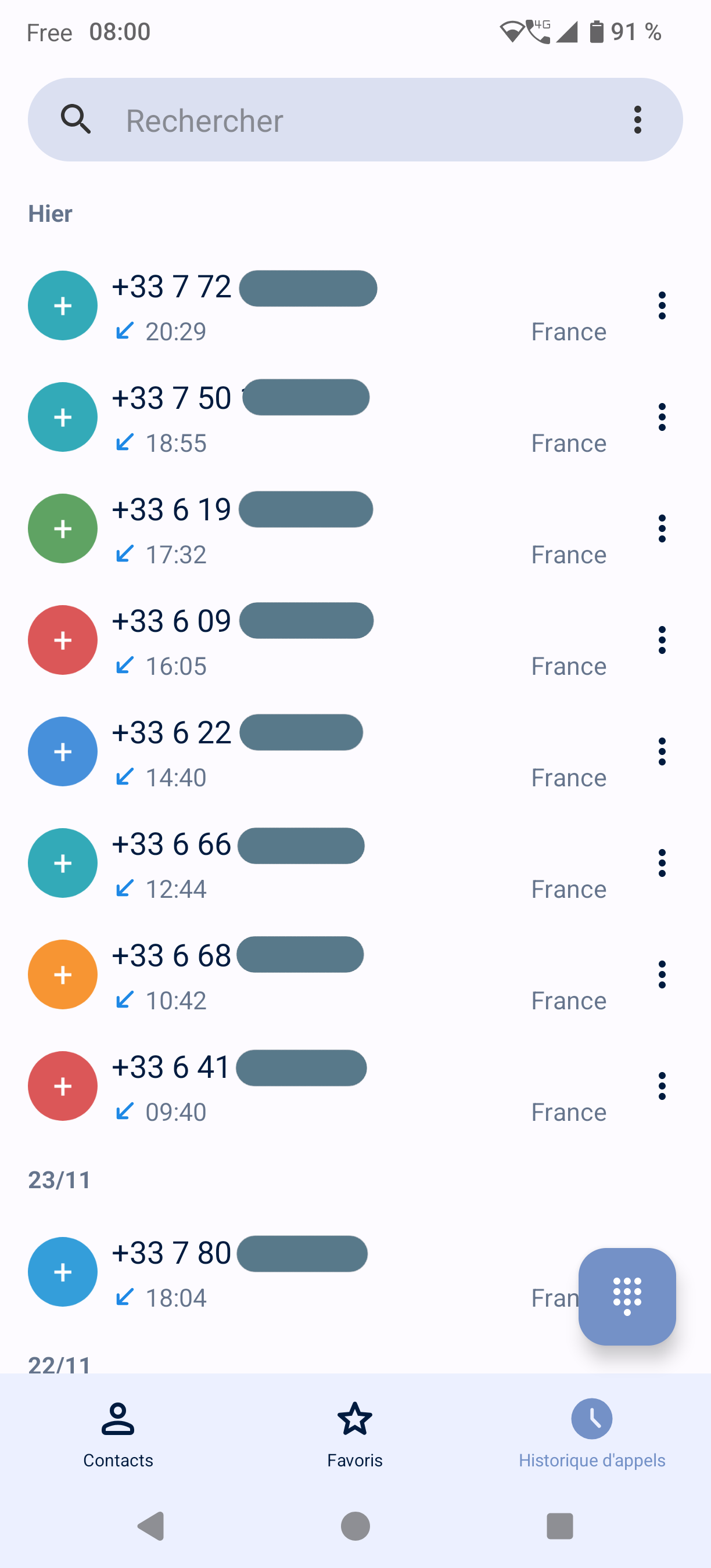Go to the home screen

click(x=355, y=1526)
